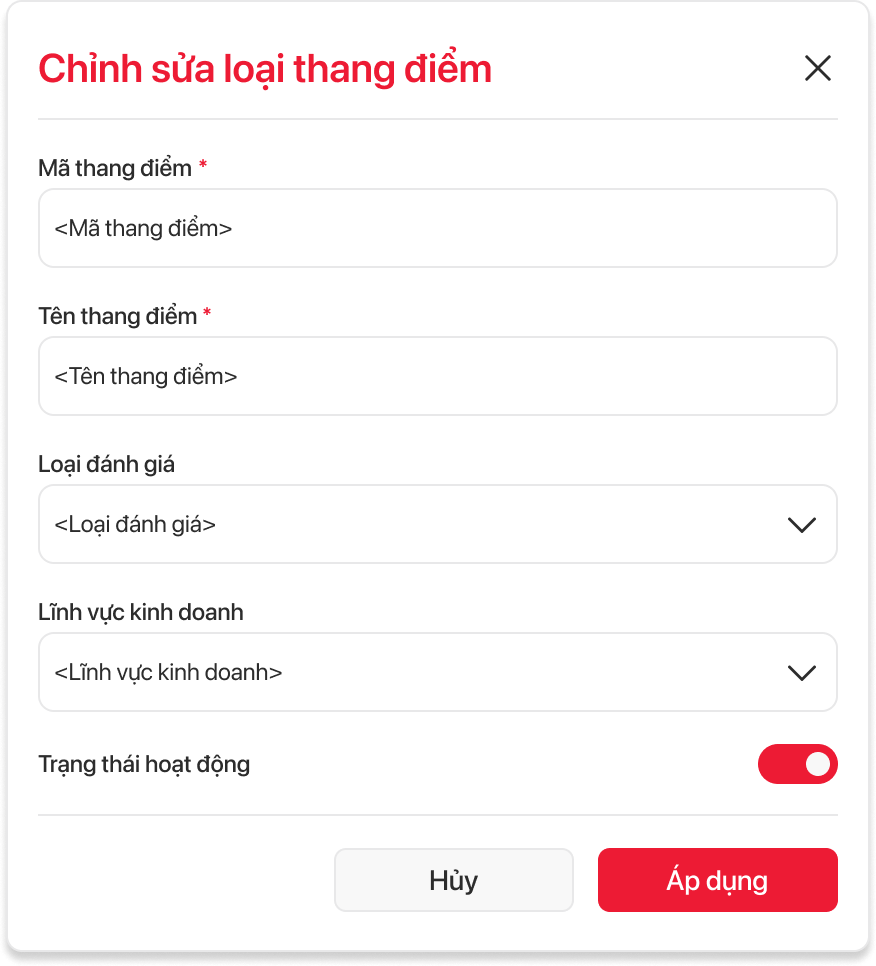This screenshot has width=876, height=966.
Task: Focus the Tên thang điểm input field
Action: pyautogui.click(x=437, y=376)
